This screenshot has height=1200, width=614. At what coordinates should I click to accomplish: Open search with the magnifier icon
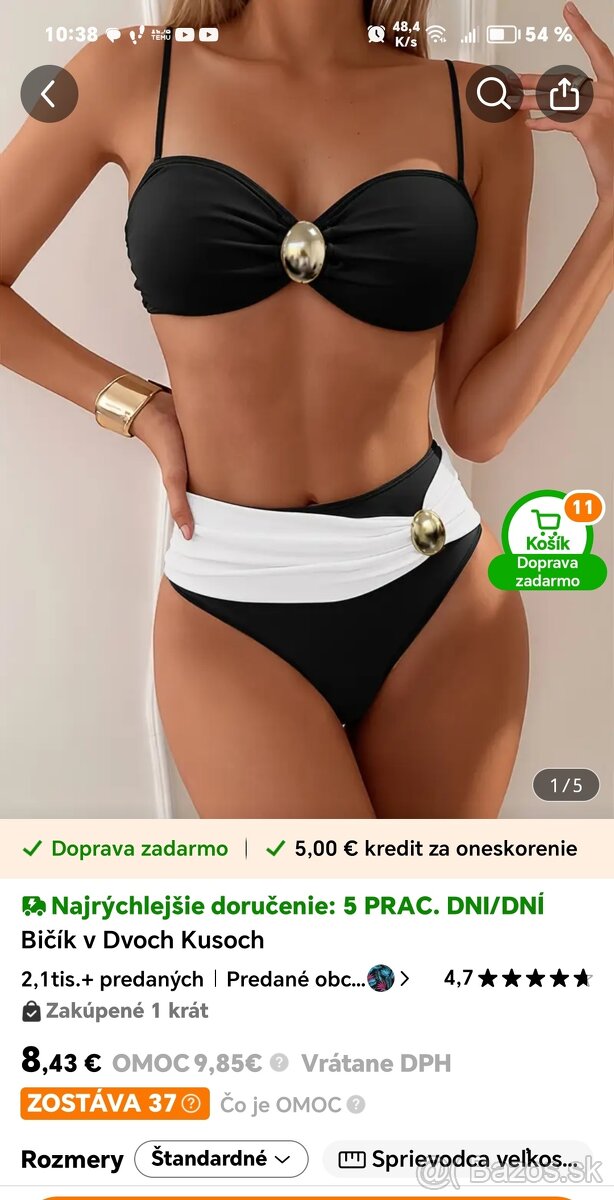(494, 94)
